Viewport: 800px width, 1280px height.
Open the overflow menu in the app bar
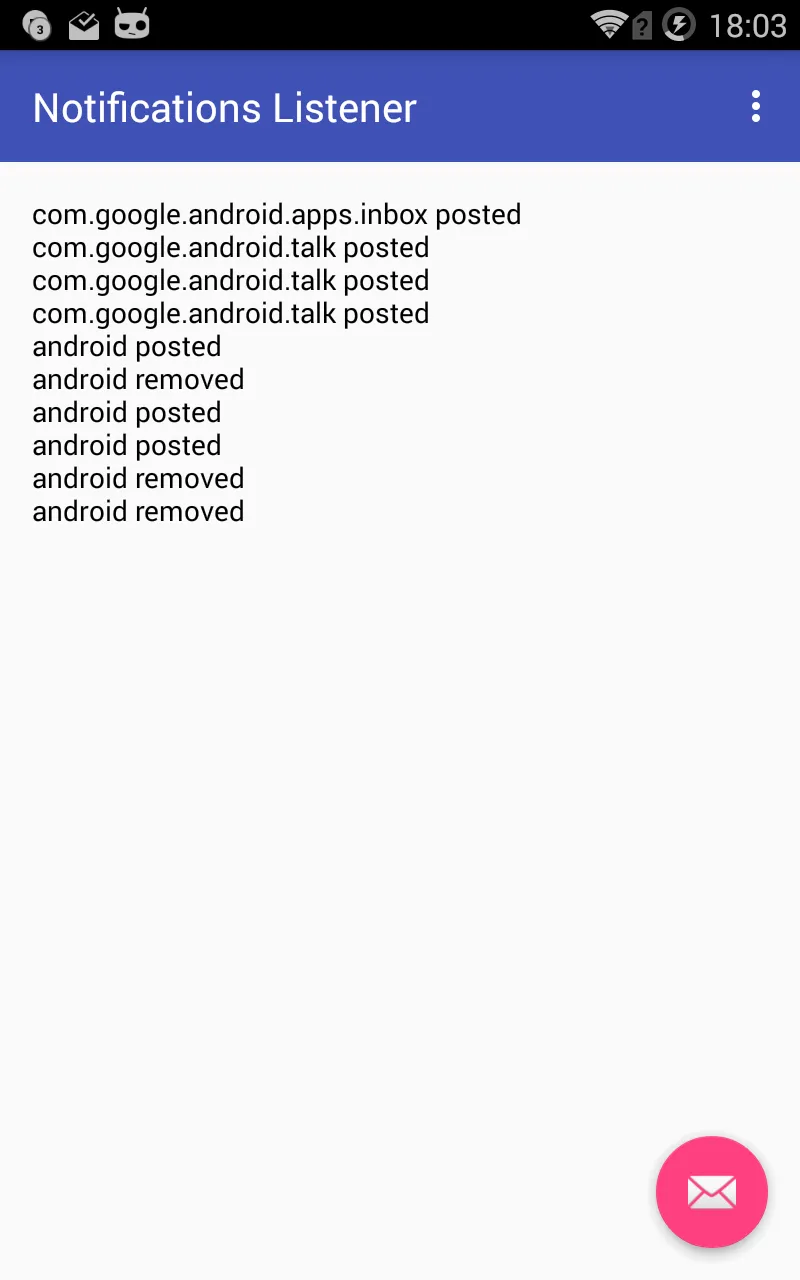[x=756, y=107]
